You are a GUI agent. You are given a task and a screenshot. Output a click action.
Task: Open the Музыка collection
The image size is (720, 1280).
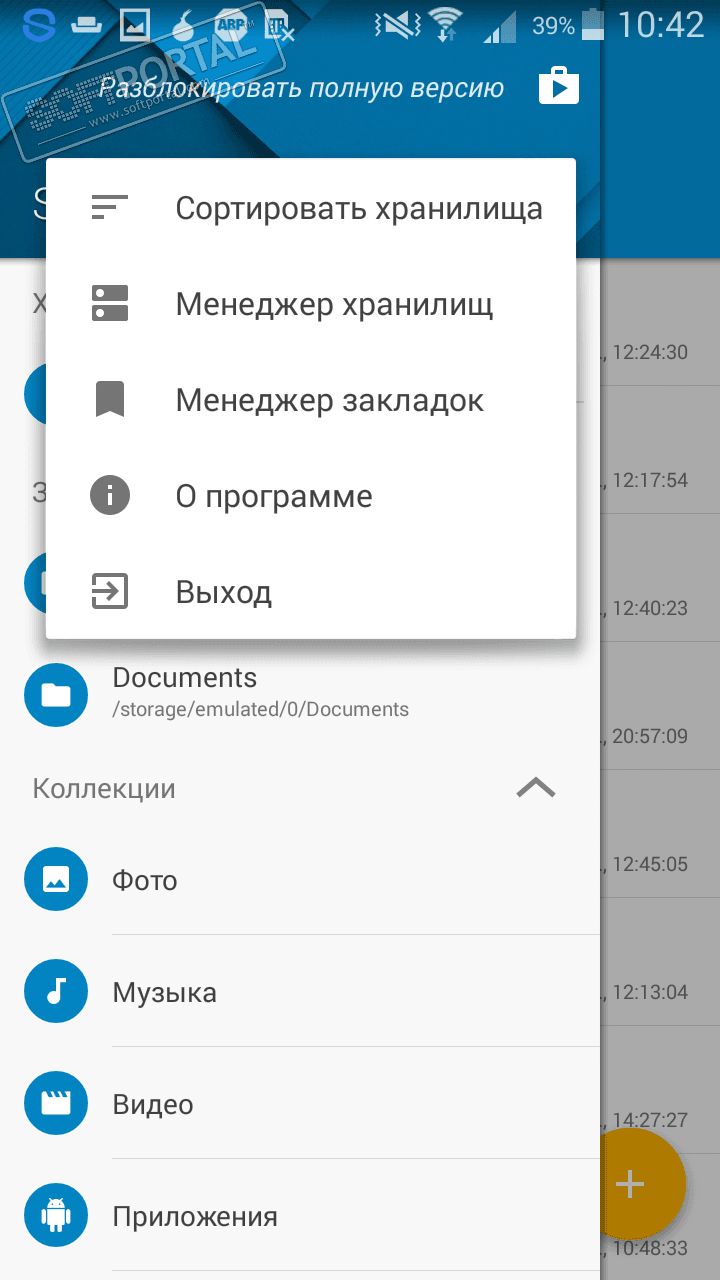click(164, 992)
